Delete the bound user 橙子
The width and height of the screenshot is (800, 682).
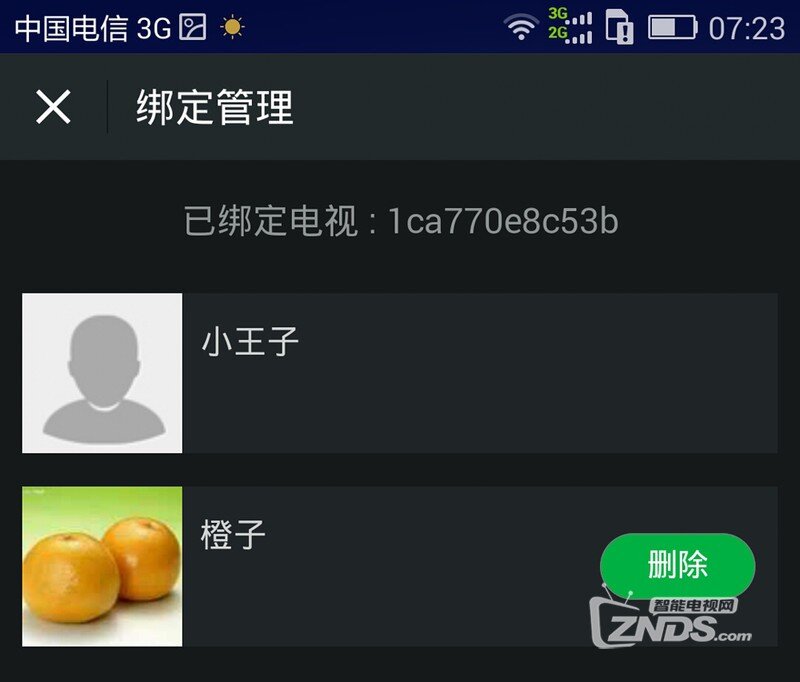click(x=677, y=565)
